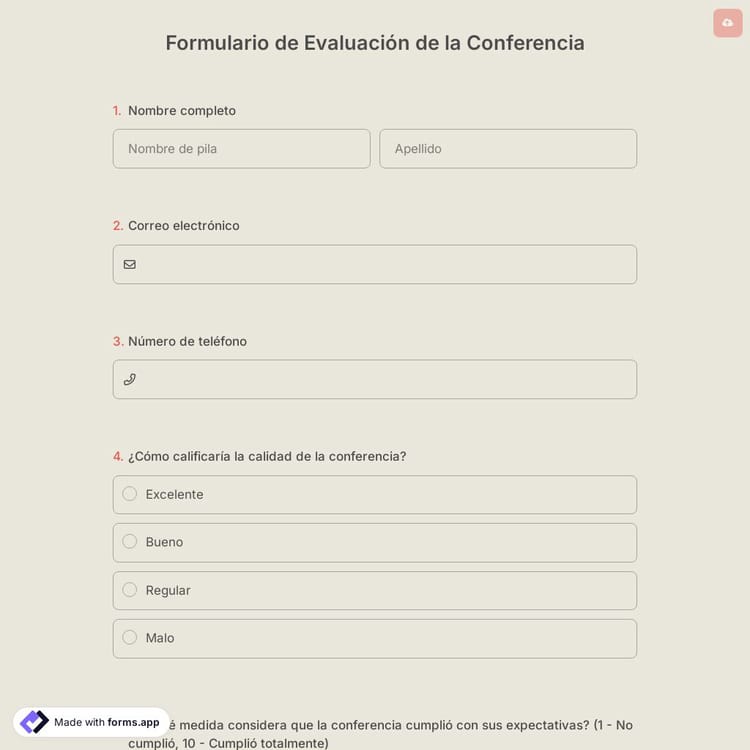This screenshot has height=750, width=750.
Task: Open the Made with forms.app badge
Action: (91, 722)
